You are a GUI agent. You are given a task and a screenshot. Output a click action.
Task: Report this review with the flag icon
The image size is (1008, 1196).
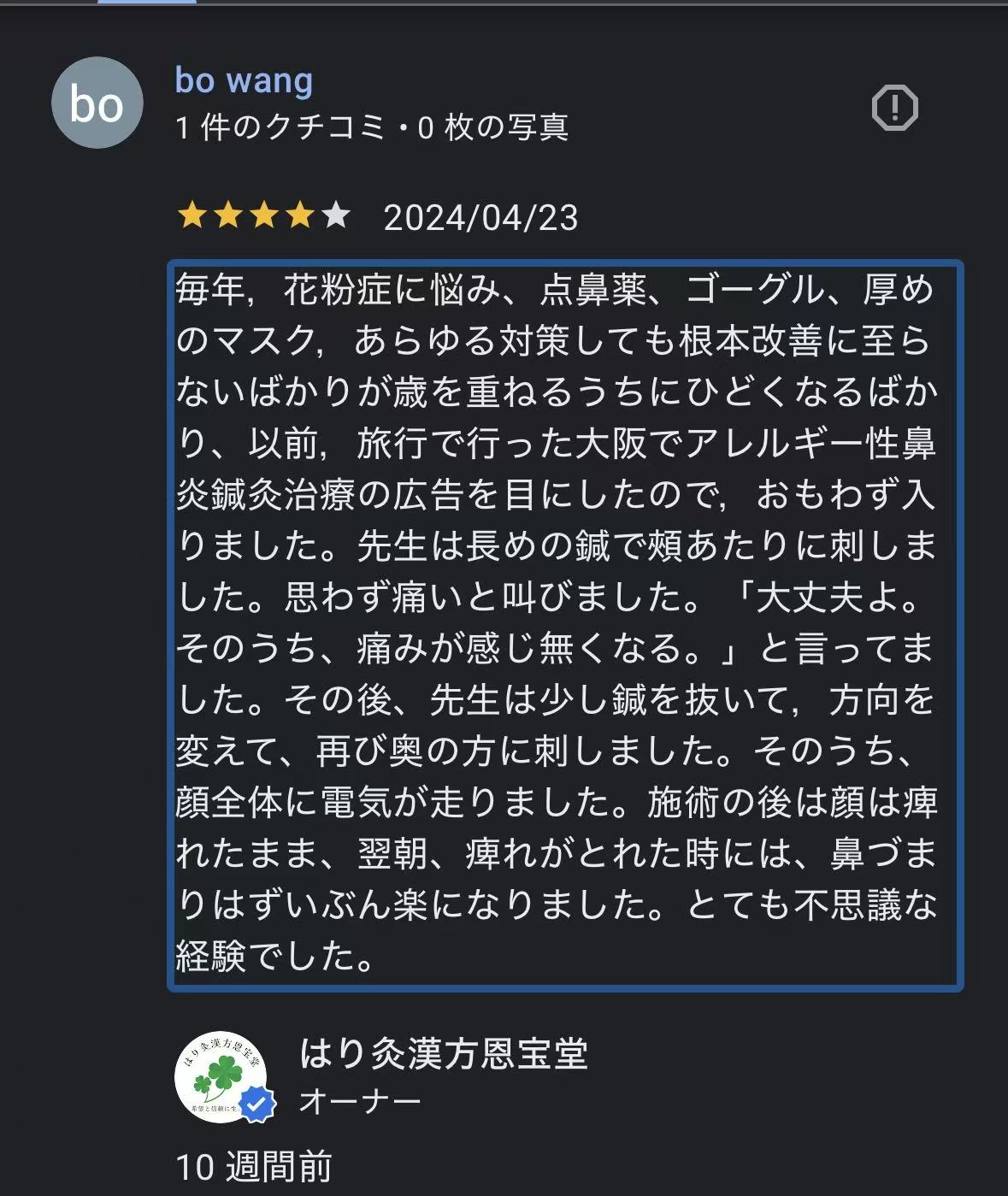[894, 108]
